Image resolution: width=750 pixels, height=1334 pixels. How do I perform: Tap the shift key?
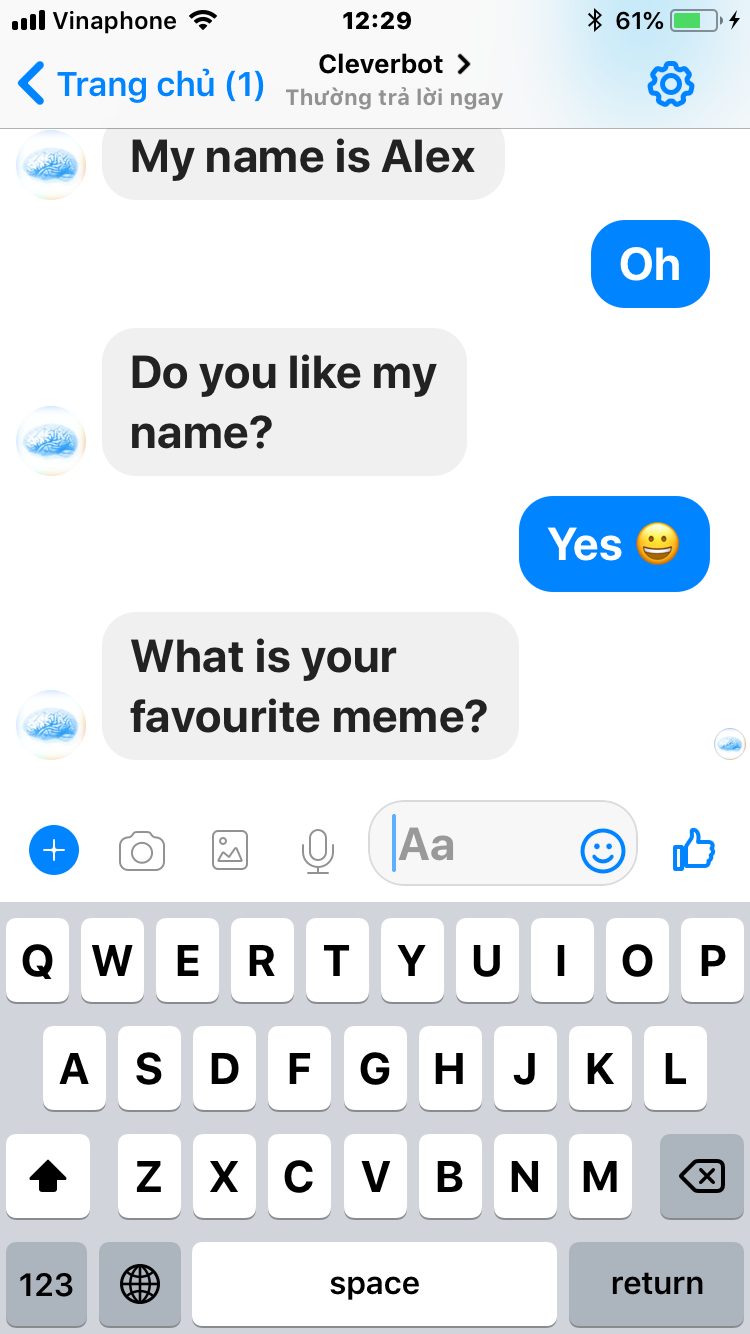coord(48,1176)
